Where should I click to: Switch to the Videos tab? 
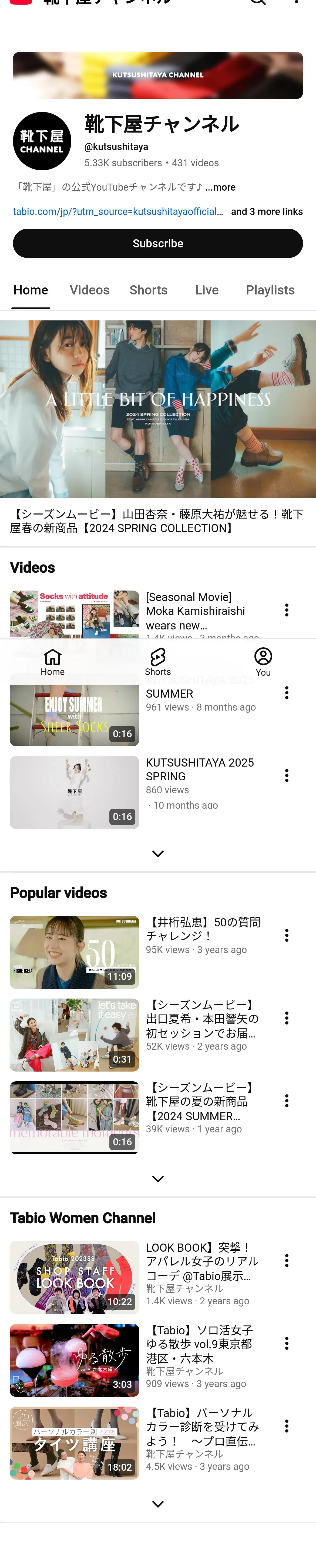pos(89,290)
